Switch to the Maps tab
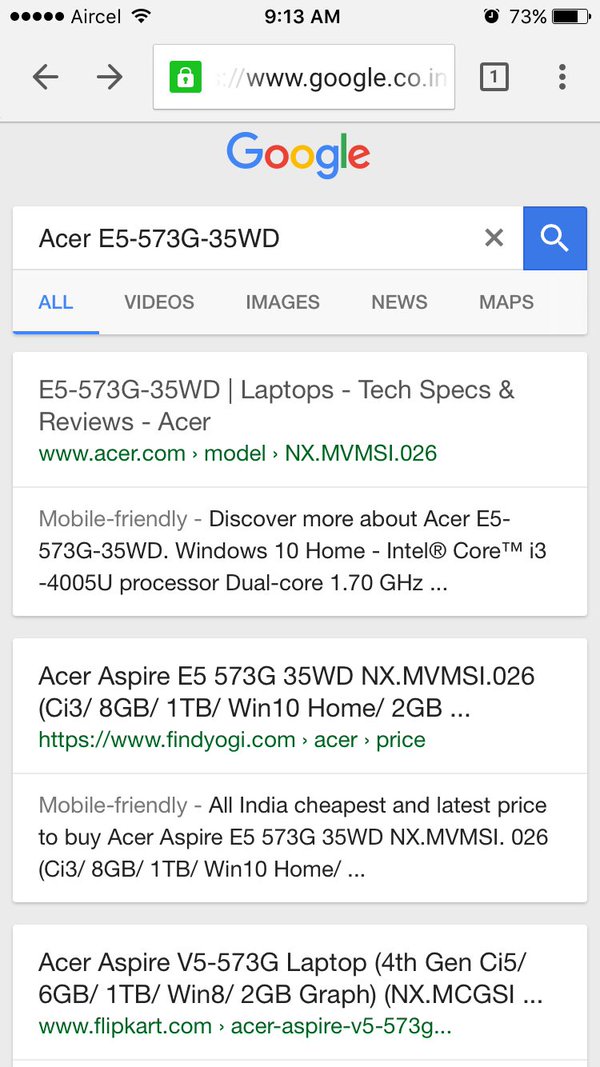The image size is (600, 1067). pyautogui.click(x=506, y=302)
